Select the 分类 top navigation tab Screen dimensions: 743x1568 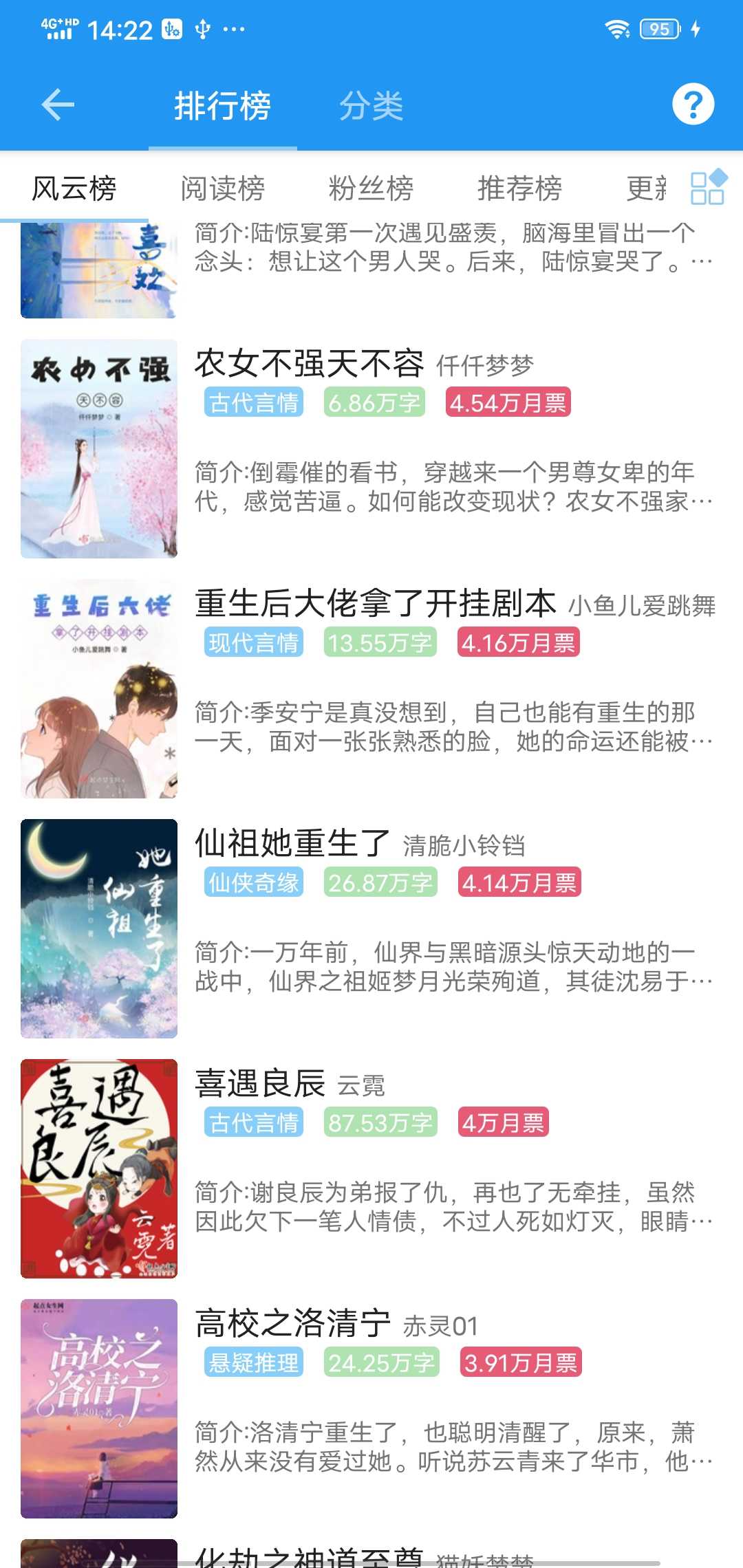[x=372, y=105]
